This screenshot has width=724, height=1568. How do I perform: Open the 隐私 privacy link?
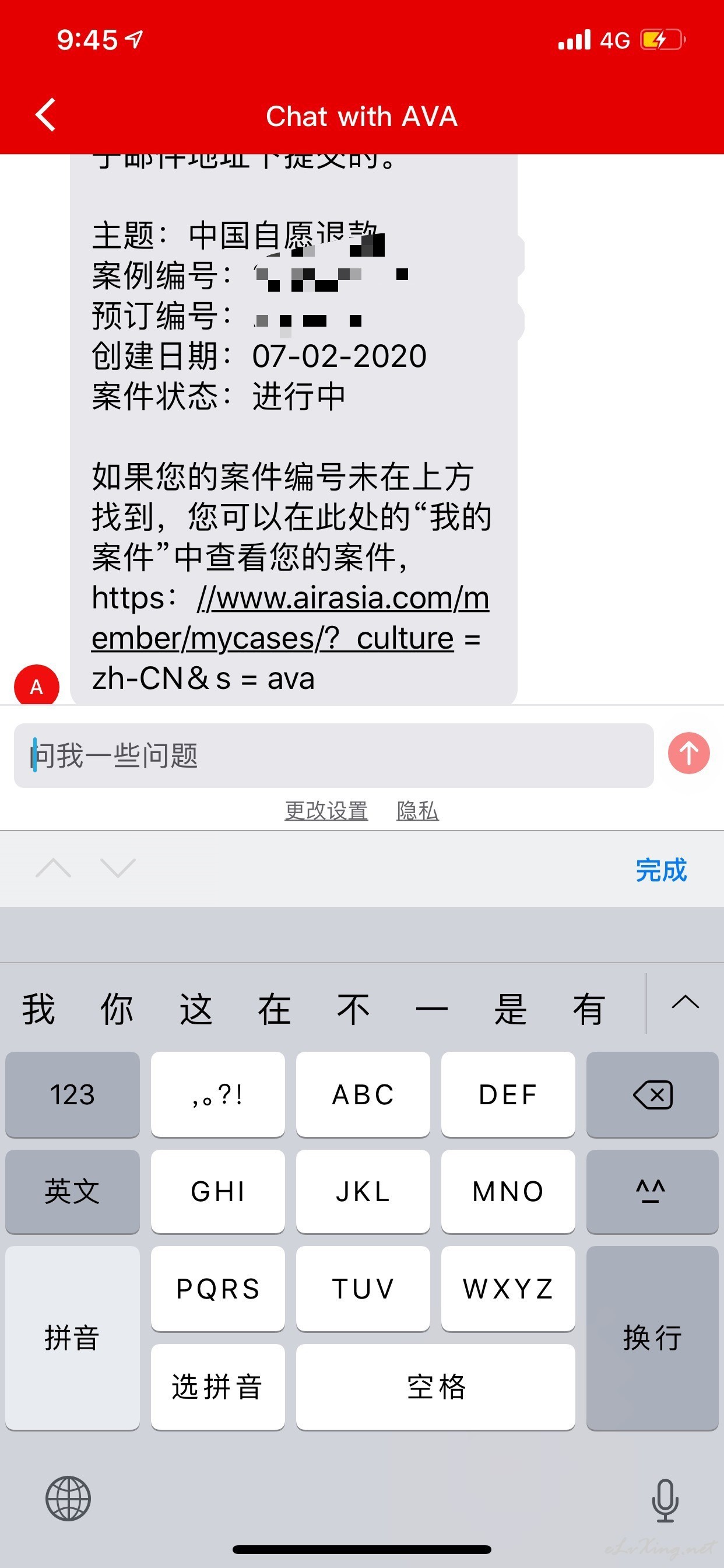tap(417, 810)
